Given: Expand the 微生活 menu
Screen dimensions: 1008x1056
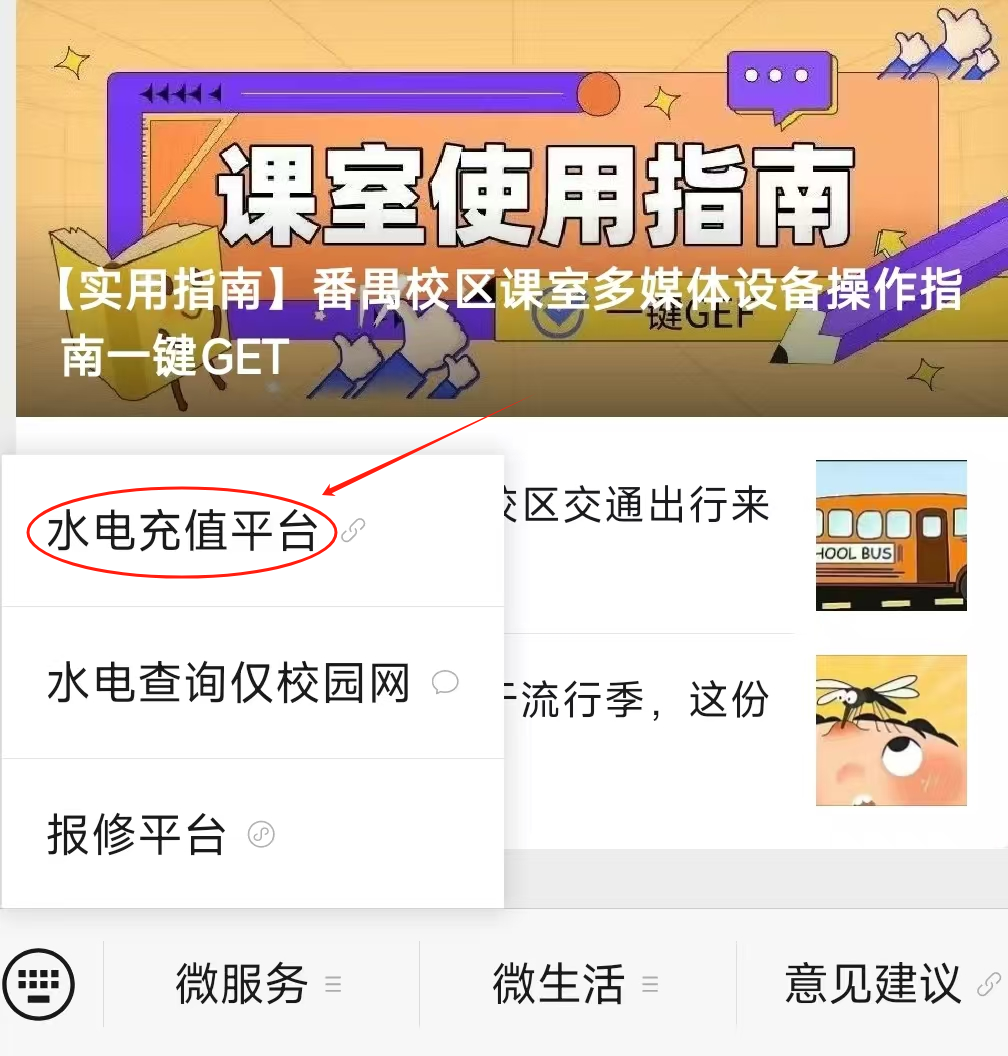Looking at the screenshot, I should click(x=574, y=984).
